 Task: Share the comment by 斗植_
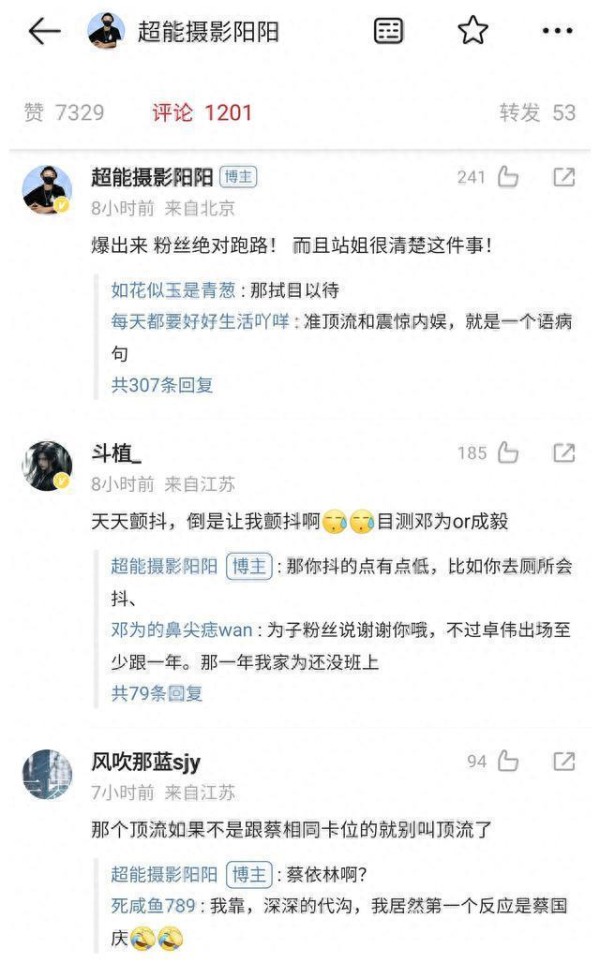click(x=564, y=453)
